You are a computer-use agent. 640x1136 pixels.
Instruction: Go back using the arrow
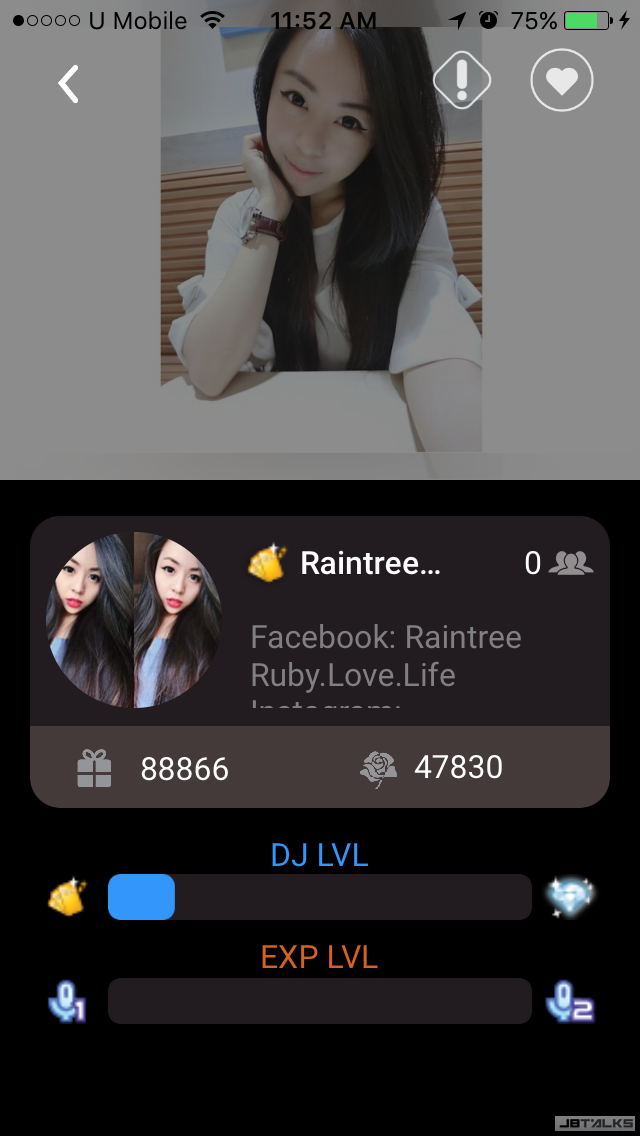pos(68,85)
